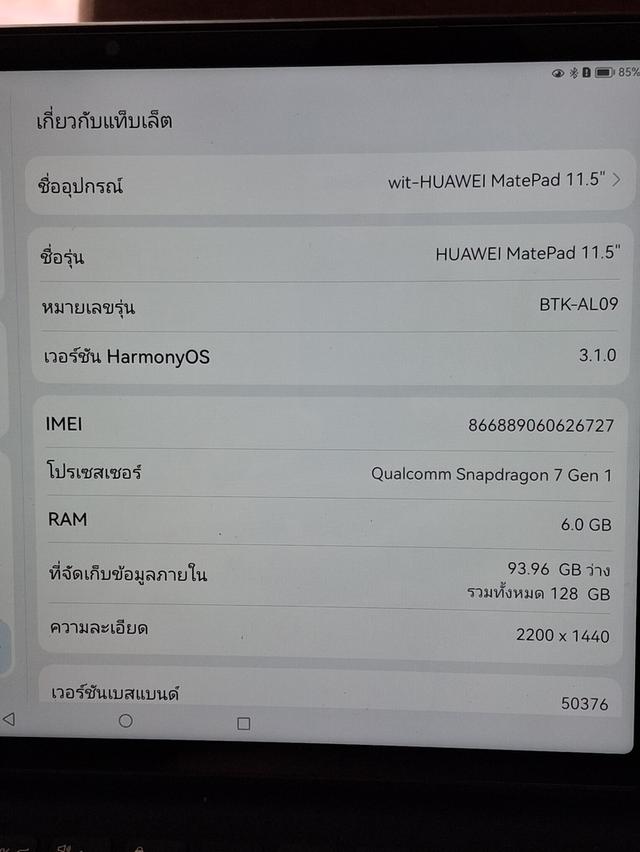Go to the home screen
This screenshot has width=640, height=852.
click(126, 720)
